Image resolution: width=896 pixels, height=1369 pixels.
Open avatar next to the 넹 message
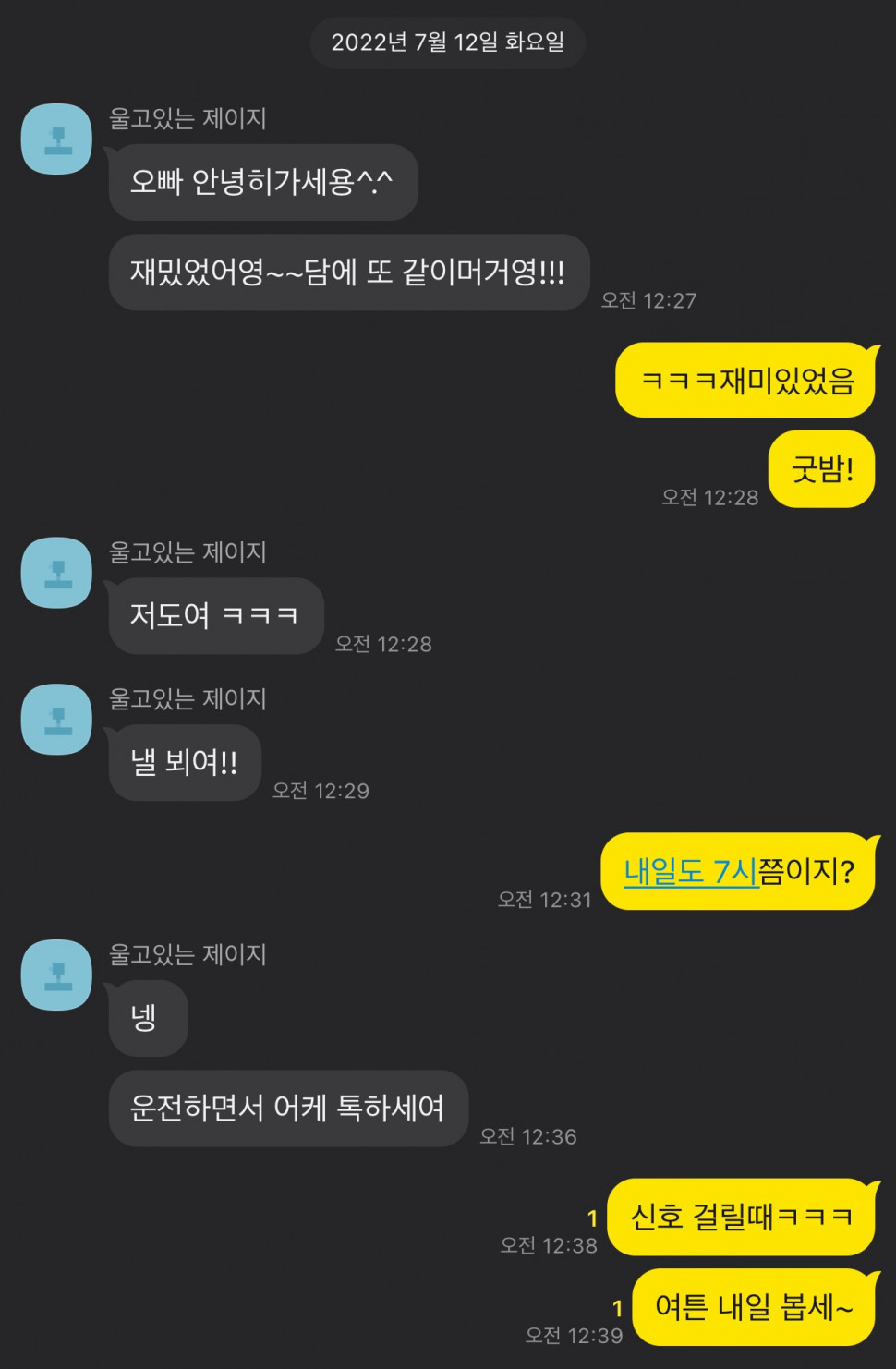tap(57, 975)
